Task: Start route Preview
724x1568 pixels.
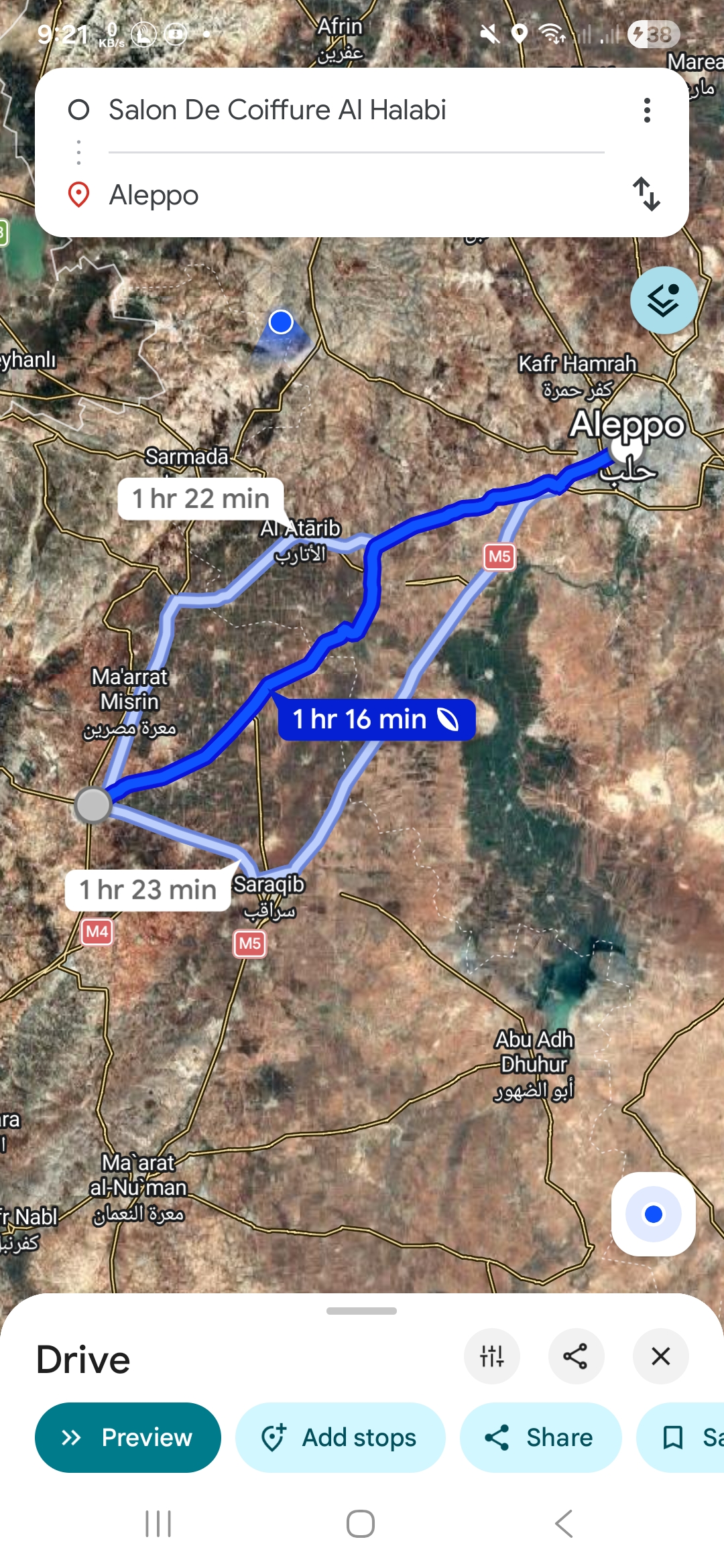Action: click(128, 1437)
